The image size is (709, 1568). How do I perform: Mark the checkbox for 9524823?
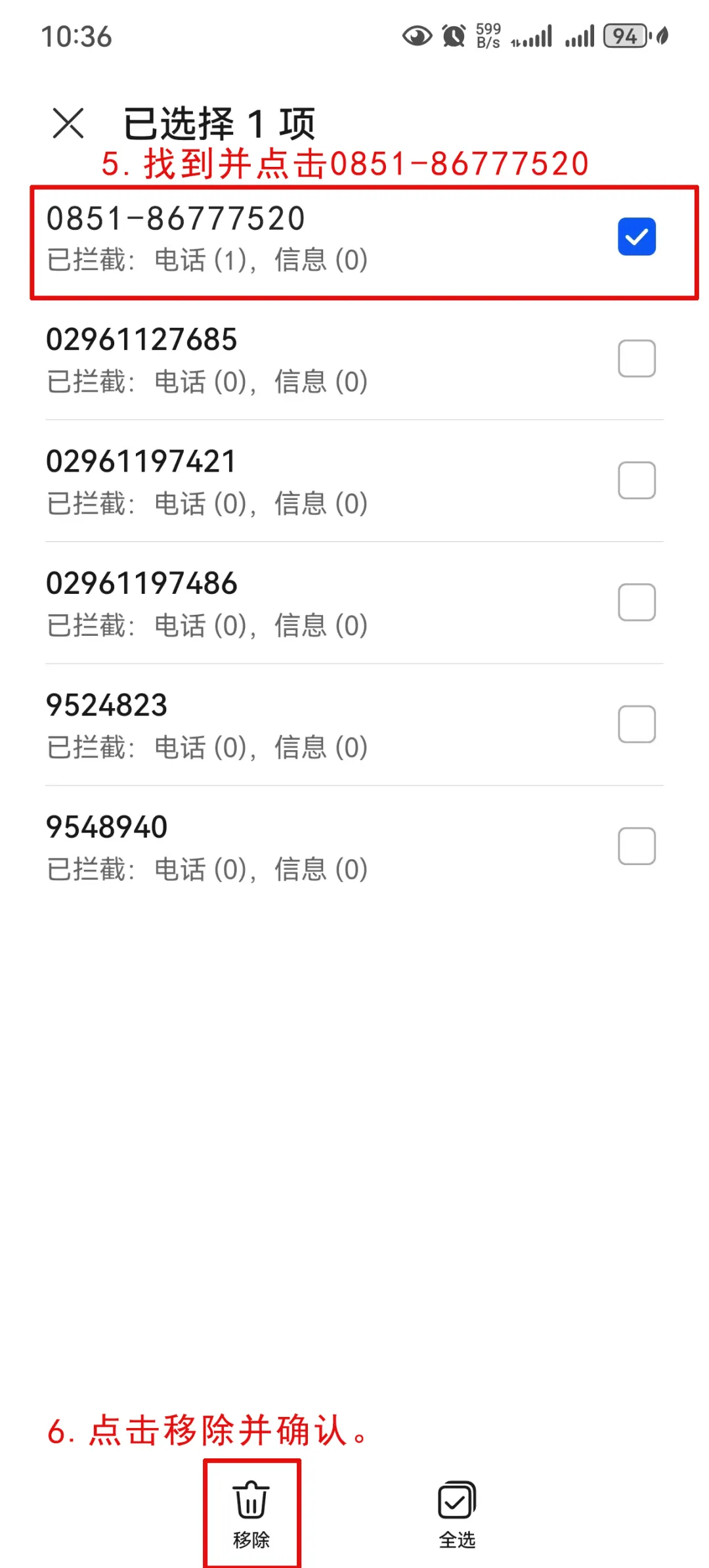tap(636, 724)
